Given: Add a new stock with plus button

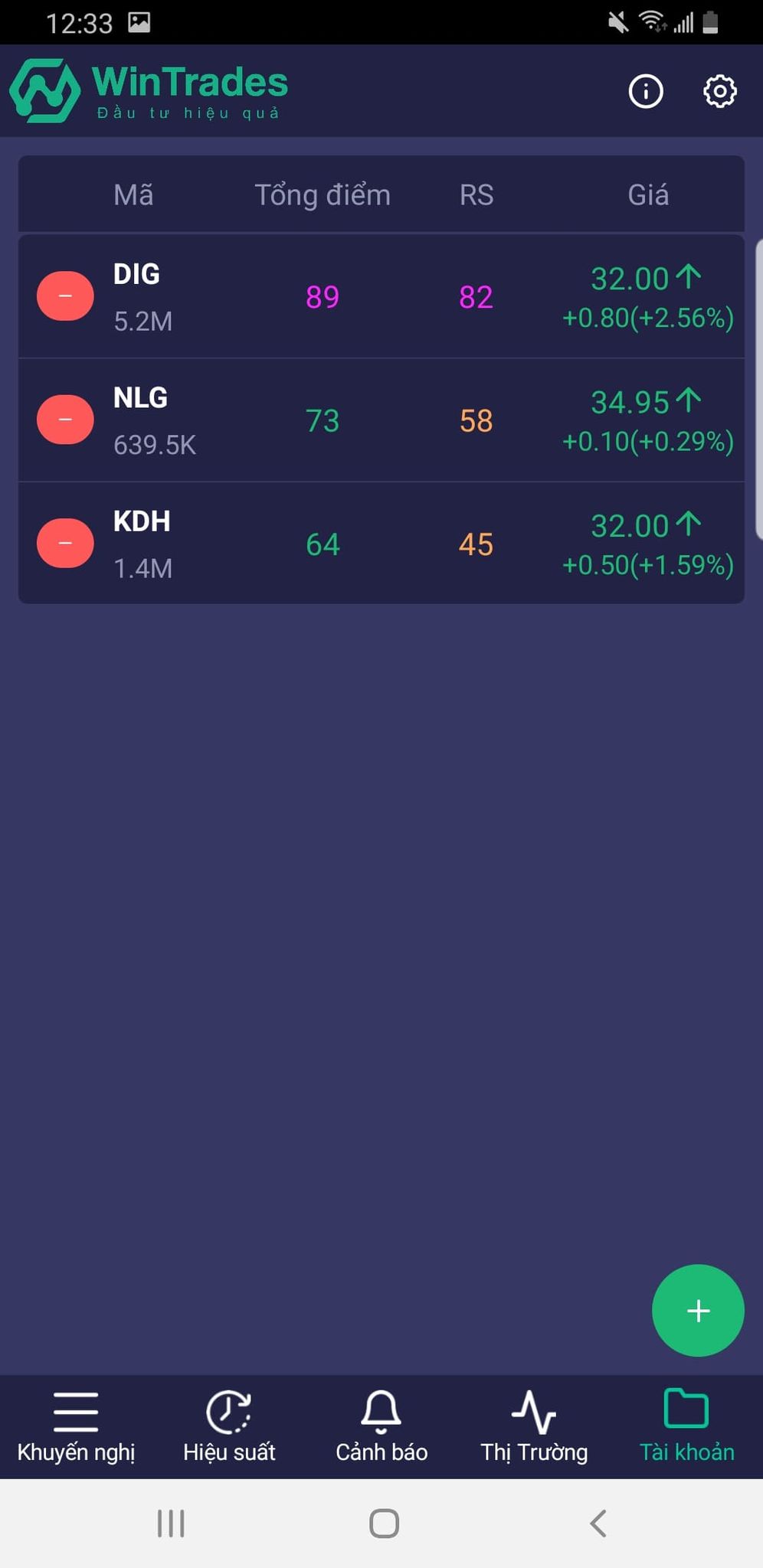Looking at the screenshot, I should coord(697,1311).
